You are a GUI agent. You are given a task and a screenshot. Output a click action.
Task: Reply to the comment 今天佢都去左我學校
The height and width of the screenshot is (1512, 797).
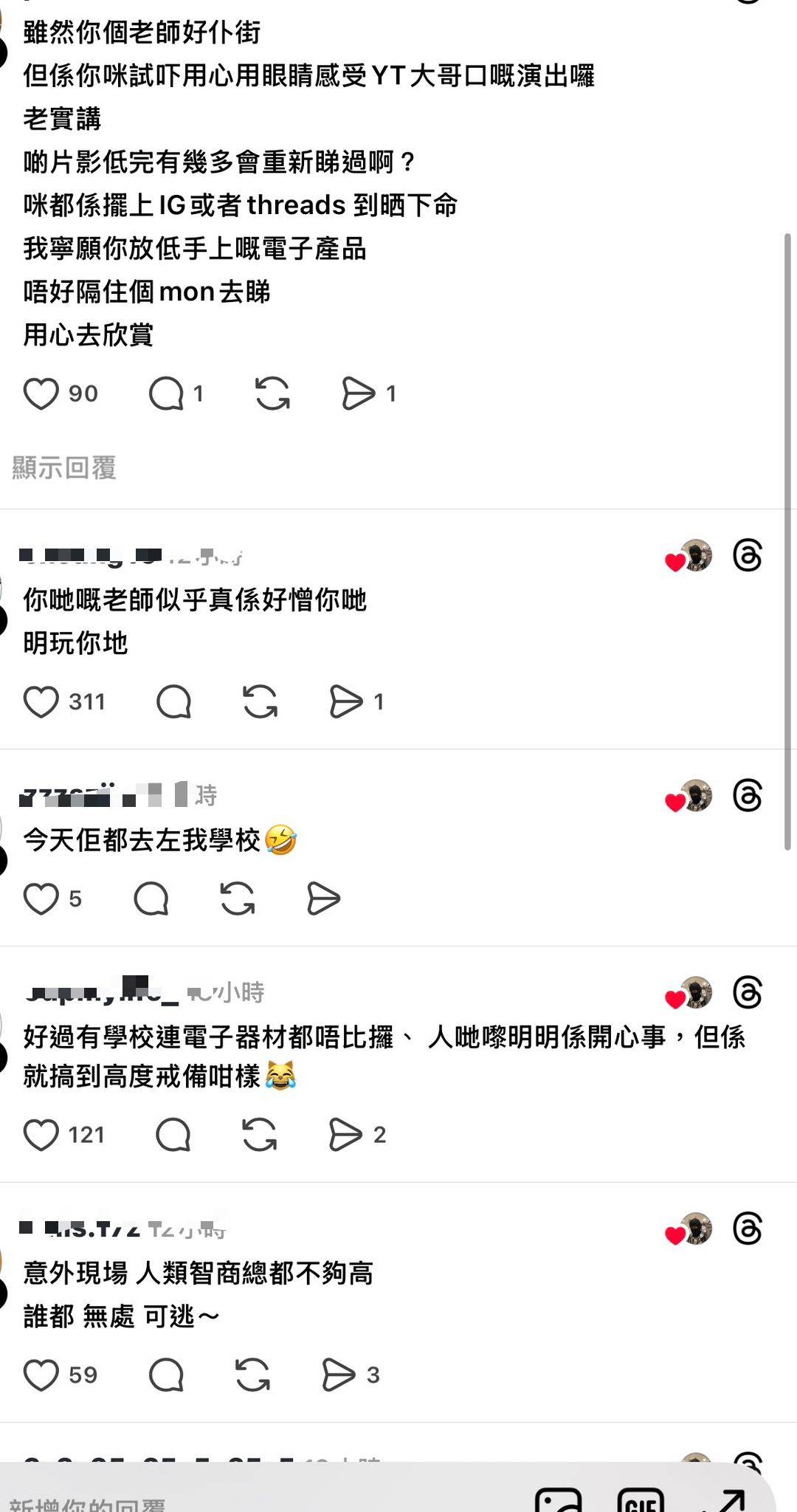click(151, 898)
